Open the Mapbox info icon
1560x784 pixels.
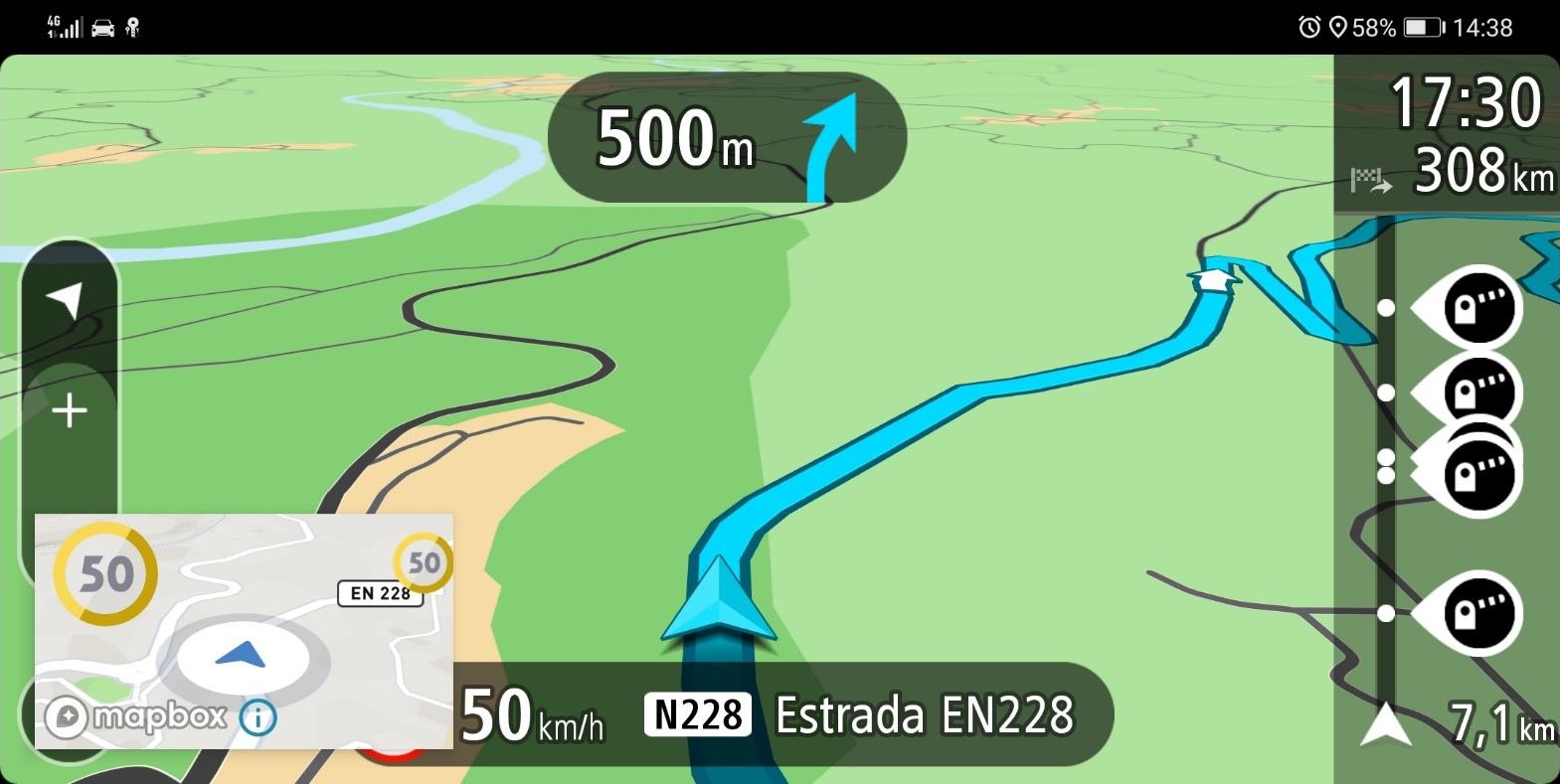(x=259, y=716)
